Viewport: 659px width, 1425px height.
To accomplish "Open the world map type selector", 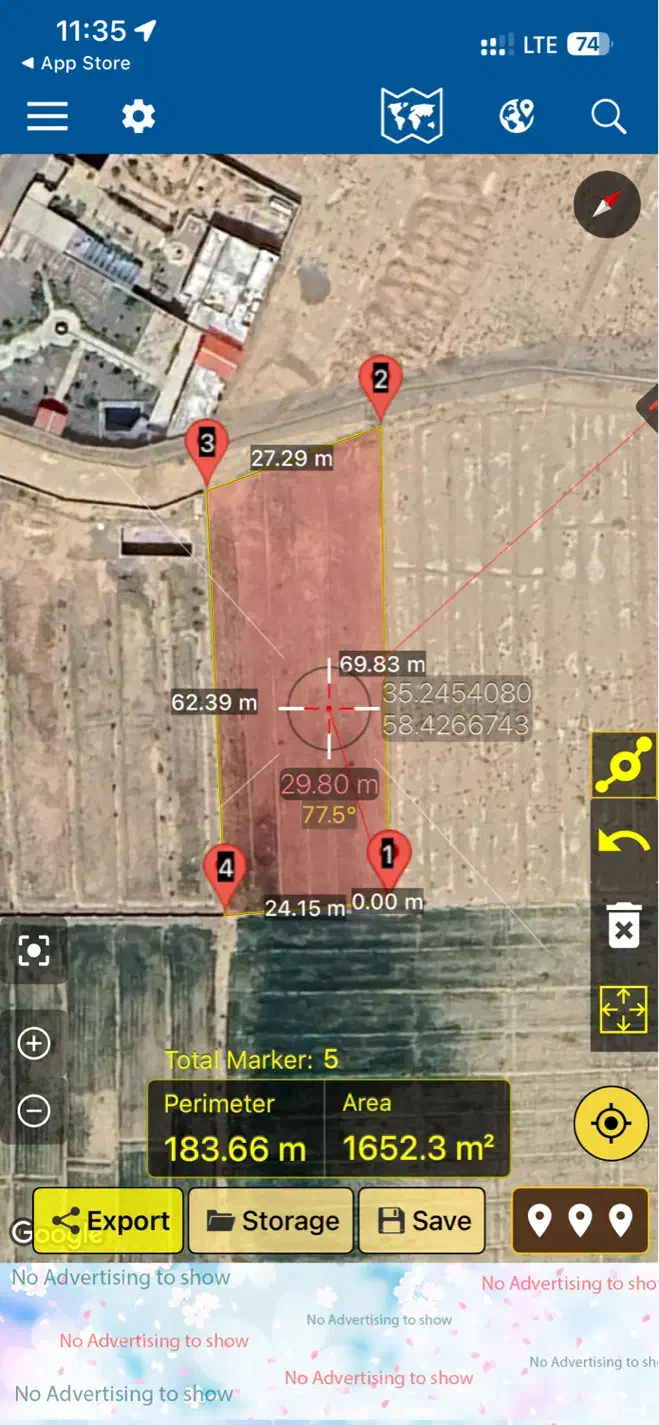I will tap(411, 116).
